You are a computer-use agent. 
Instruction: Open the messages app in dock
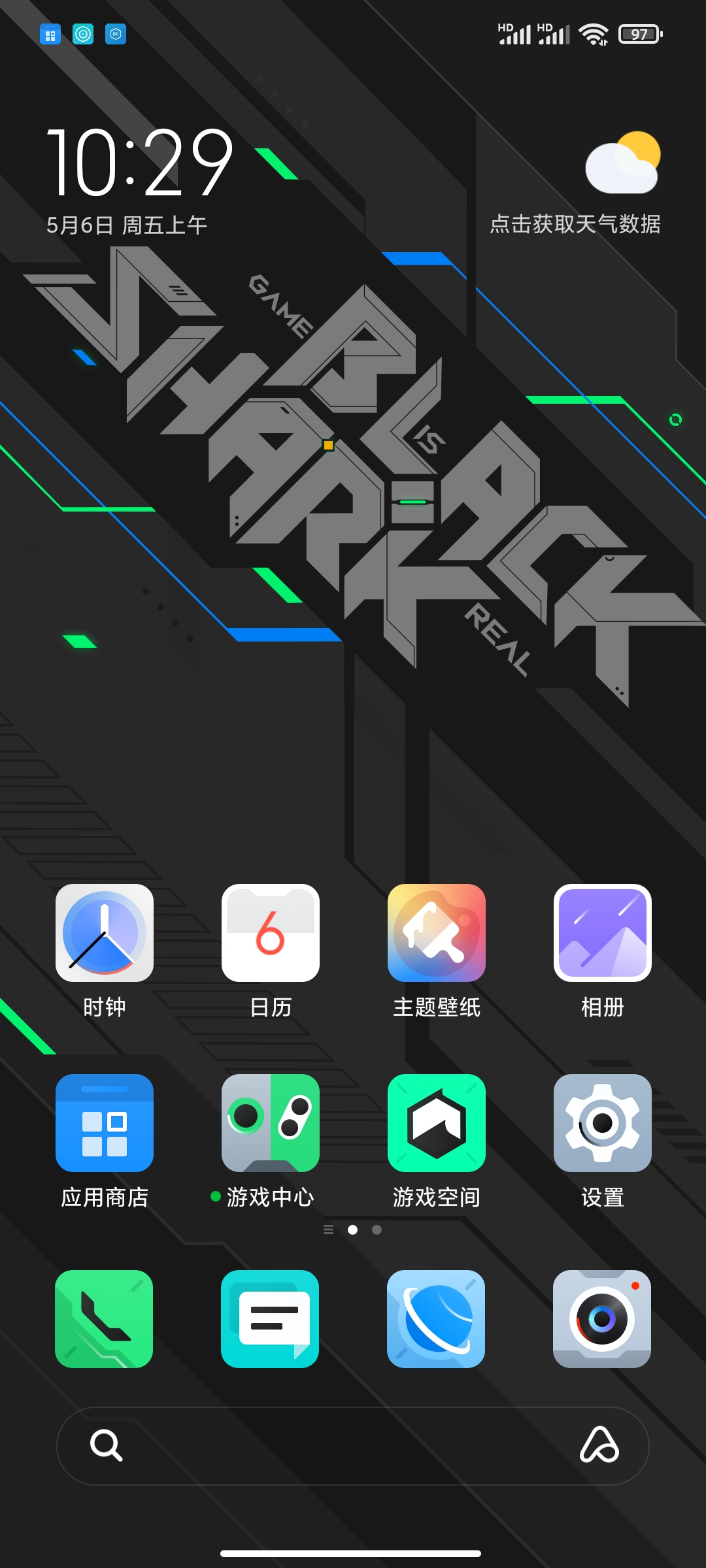pyautogui.click(x=271, y=1319)
